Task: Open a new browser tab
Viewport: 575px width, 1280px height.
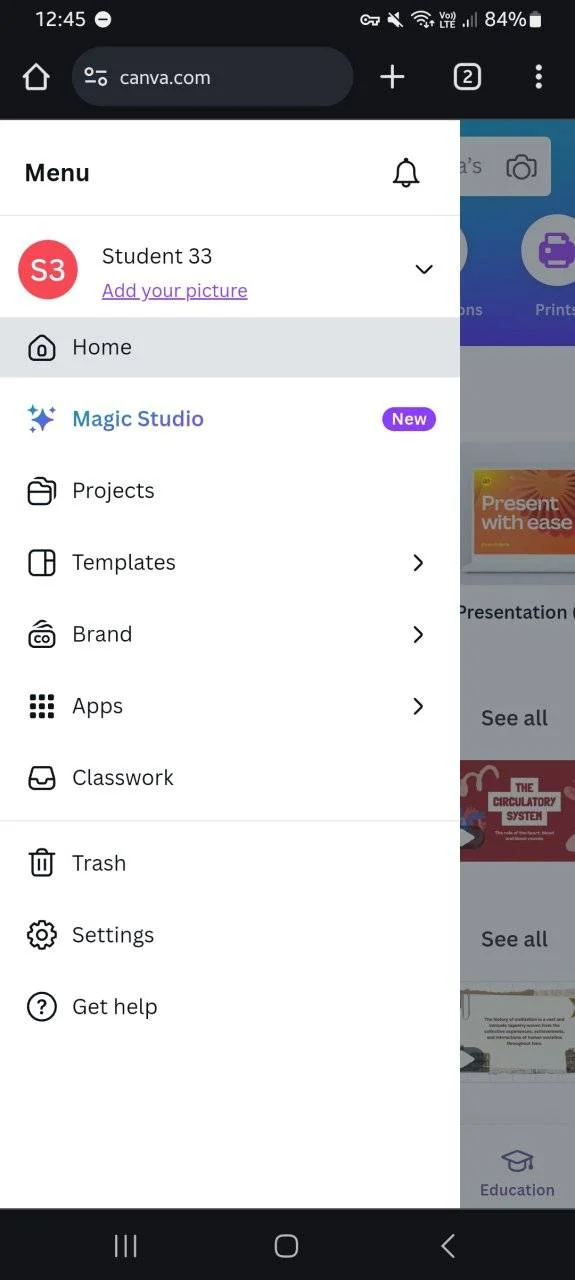Action: pos(392,77)
